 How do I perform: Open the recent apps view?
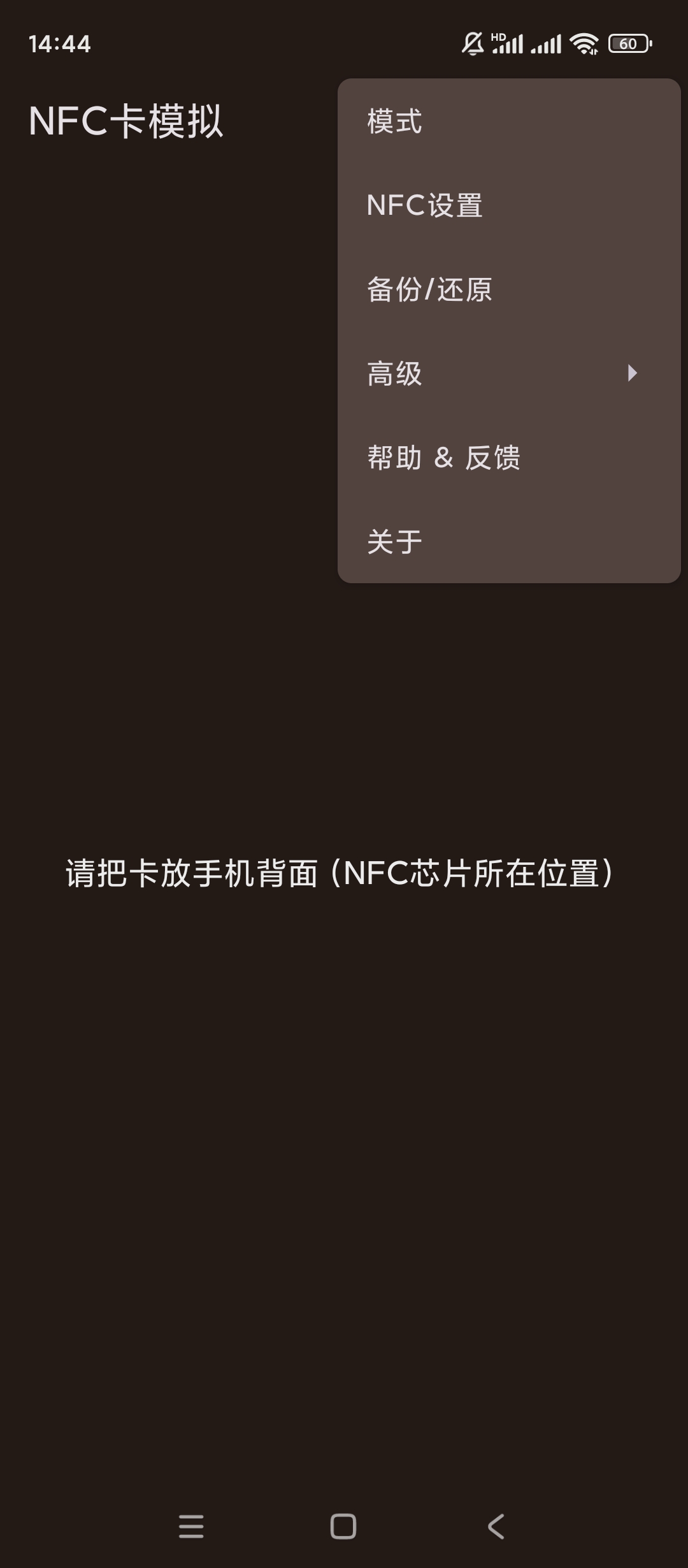191,1526
